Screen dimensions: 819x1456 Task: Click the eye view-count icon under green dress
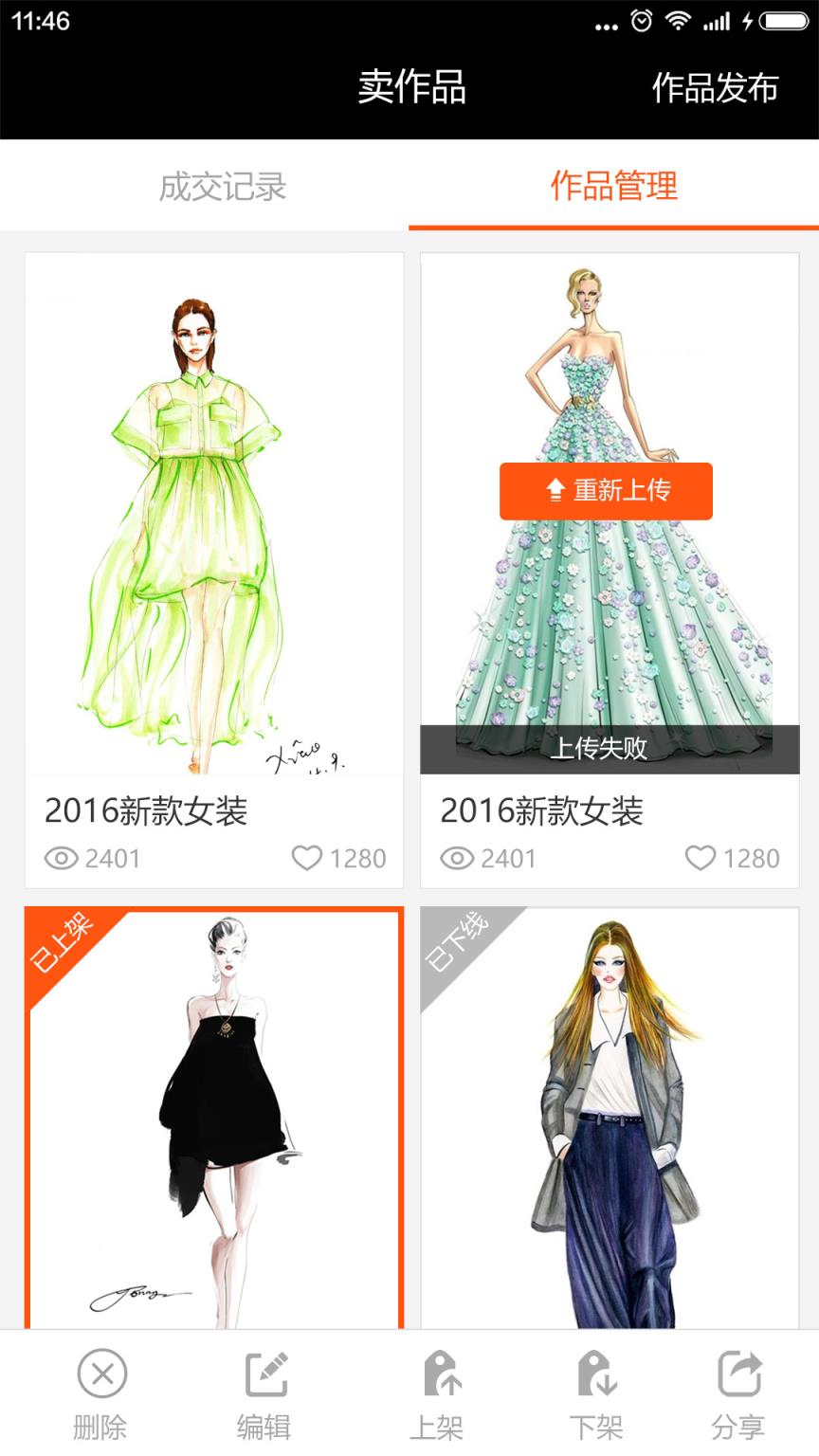pos(61,858)
